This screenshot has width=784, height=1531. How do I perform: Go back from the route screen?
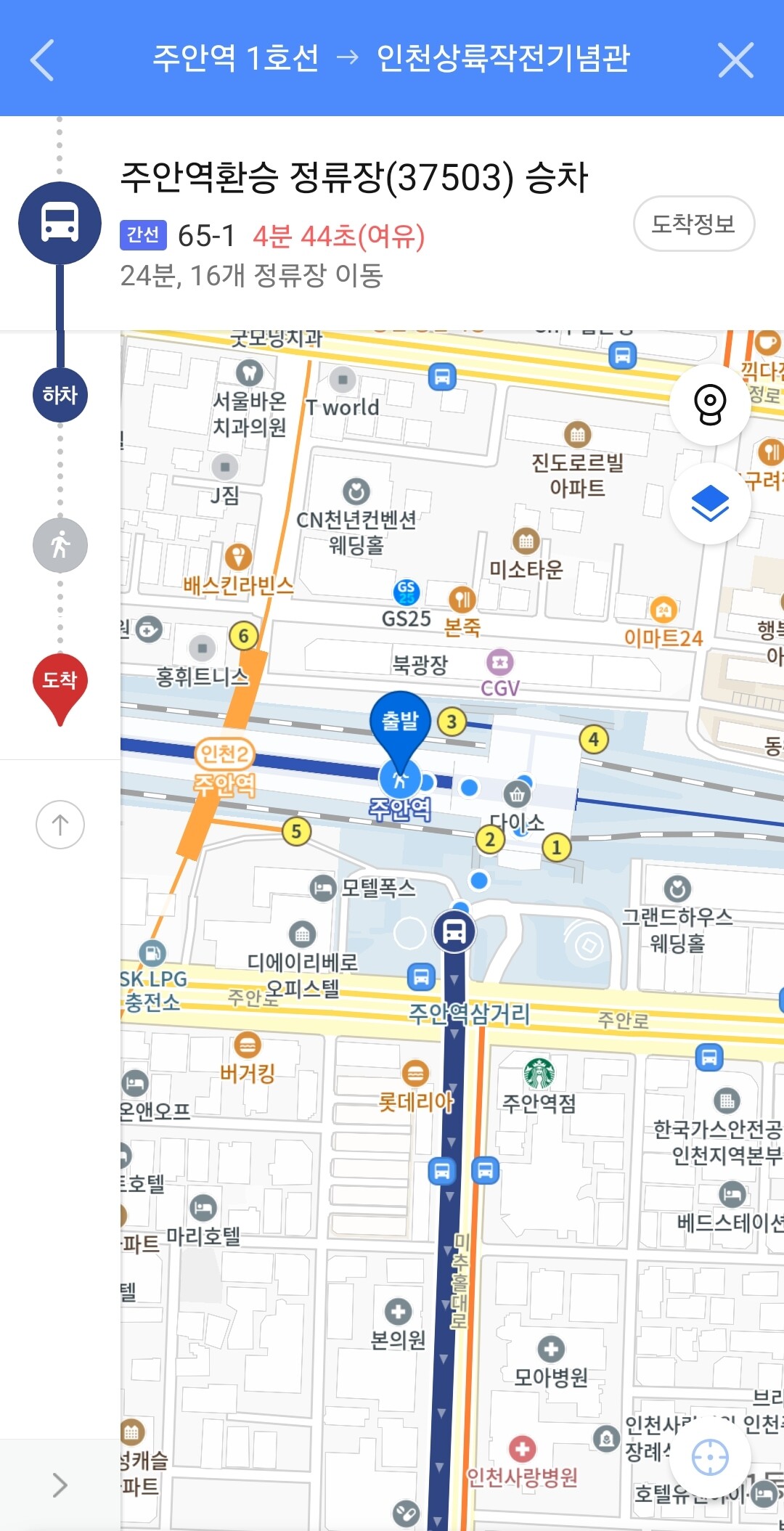pyautogui.click(x=42, y=60)
